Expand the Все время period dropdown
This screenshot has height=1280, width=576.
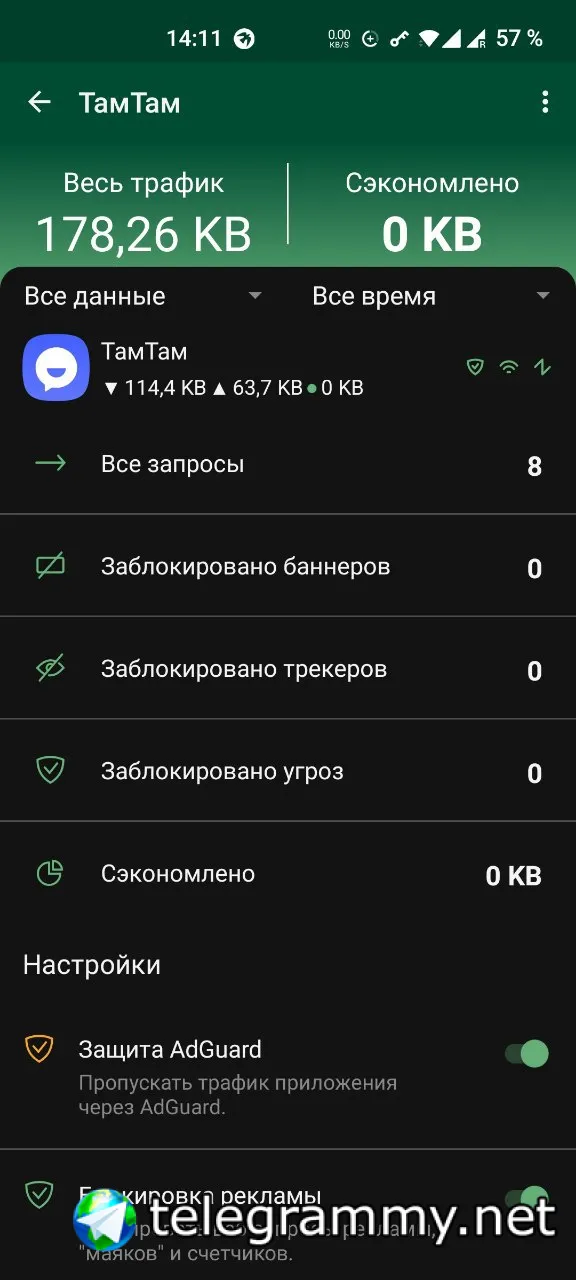431,296
